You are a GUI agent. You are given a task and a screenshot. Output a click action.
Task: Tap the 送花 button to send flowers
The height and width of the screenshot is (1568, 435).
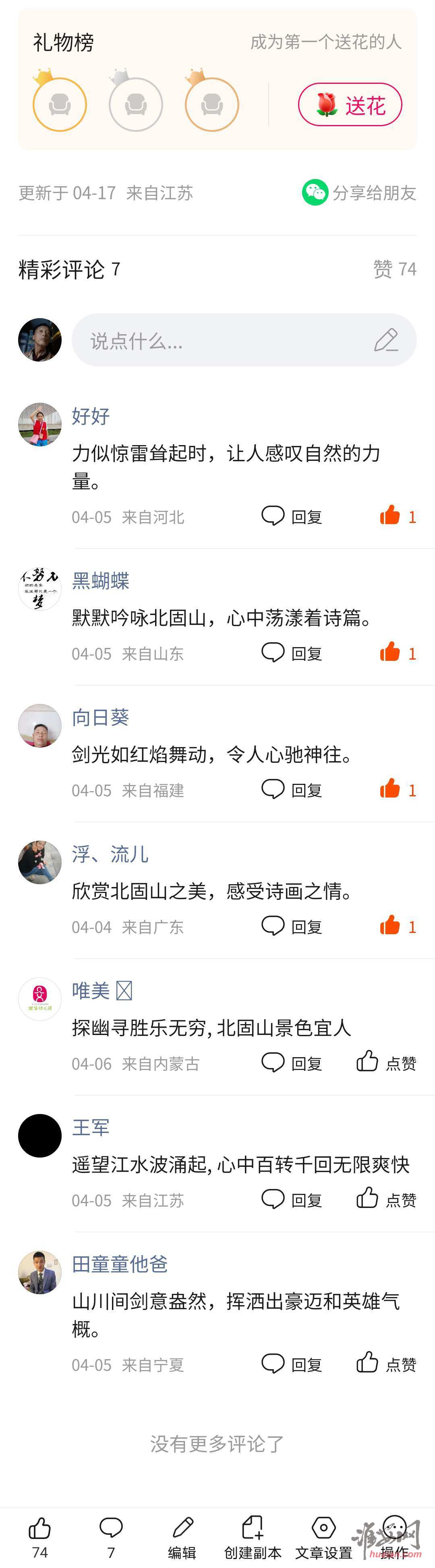click(x=350, y=105)
